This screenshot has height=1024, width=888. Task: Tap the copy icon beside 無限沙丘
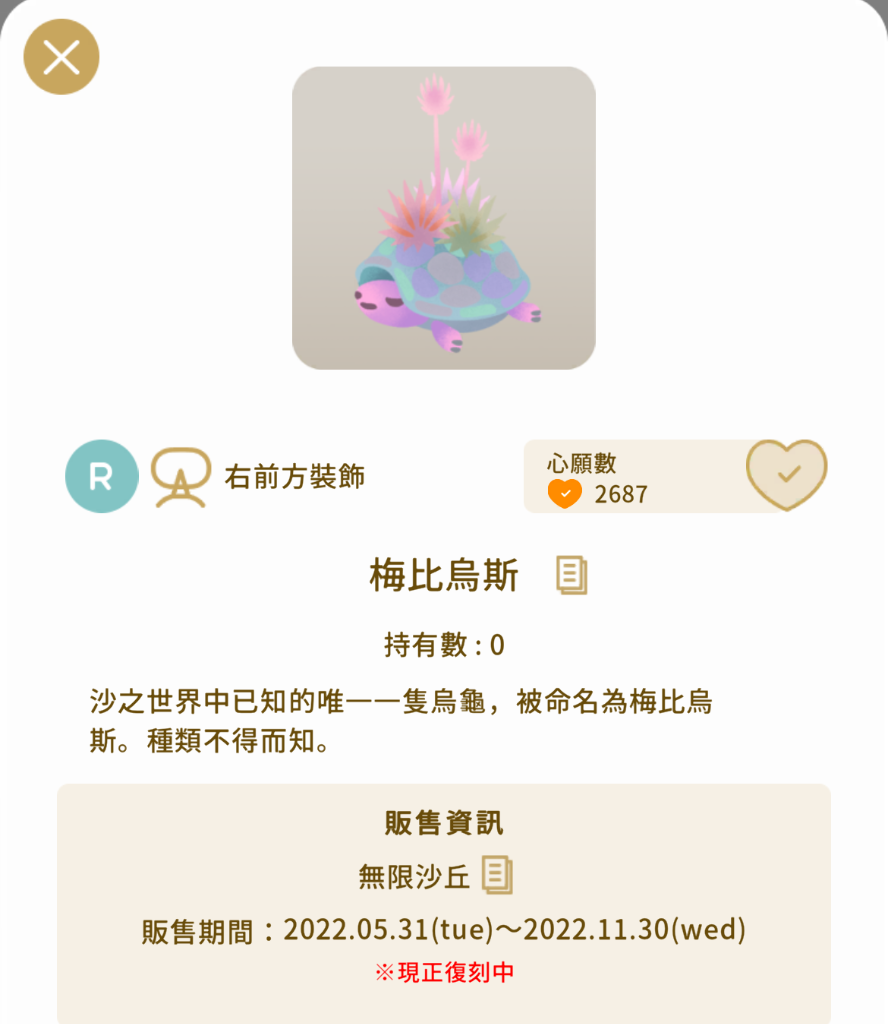pyautogui.click(x=497, y=875)
